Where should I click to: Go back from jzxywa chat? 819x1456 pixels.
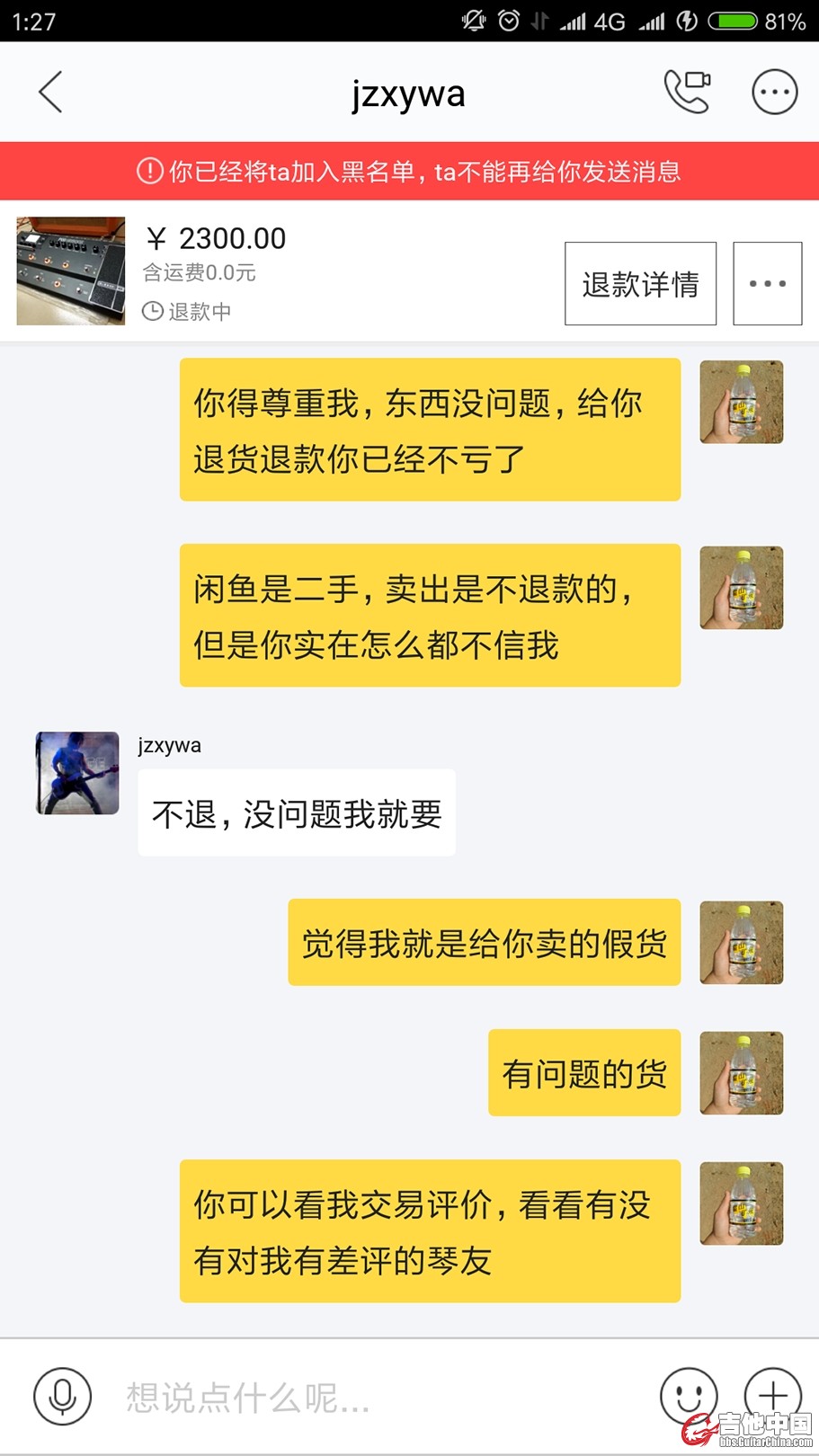[50, 92]
